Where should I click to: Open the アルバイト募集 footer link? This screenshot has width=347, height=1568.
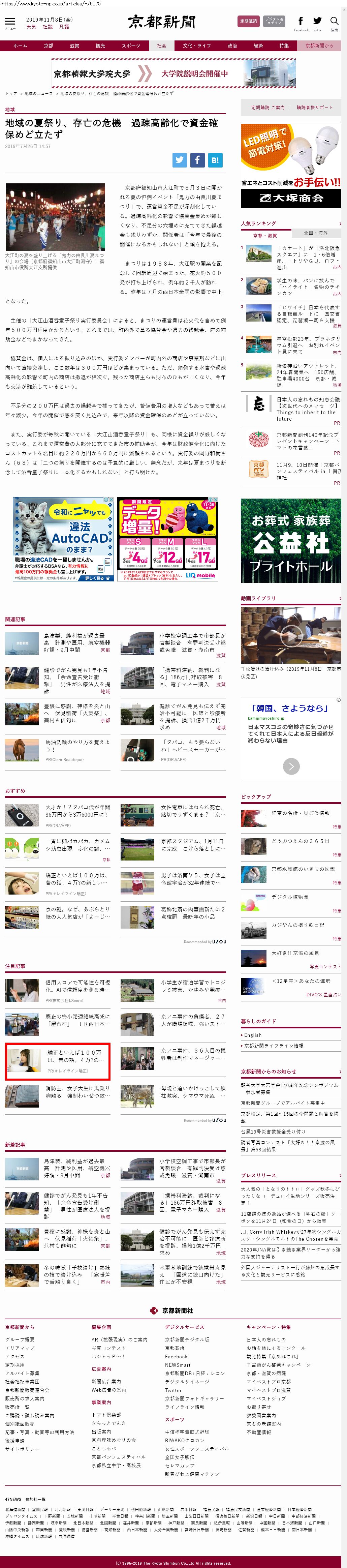(x=22, y=1373)
